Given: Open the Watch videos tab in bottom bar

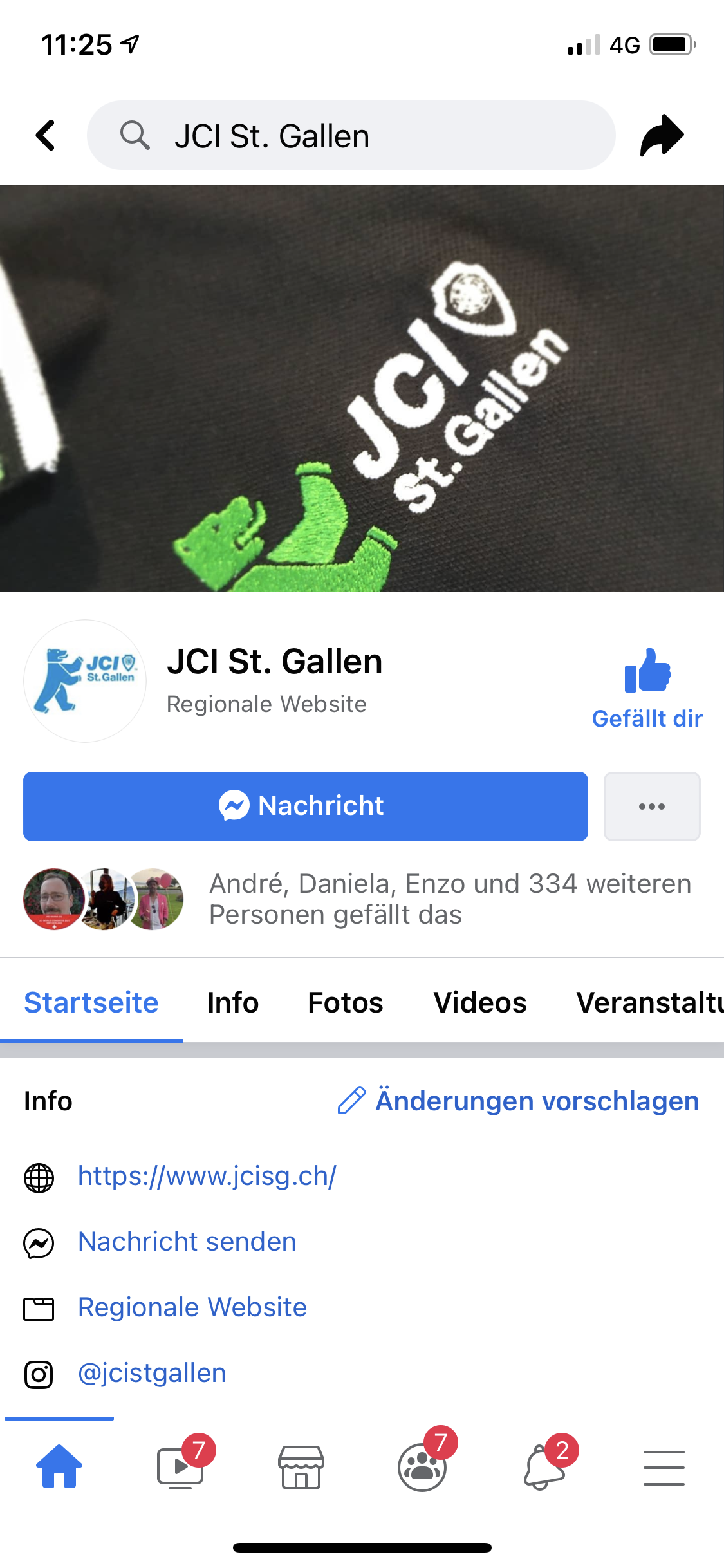Looking at the screenshot, I should point(180,1468).
